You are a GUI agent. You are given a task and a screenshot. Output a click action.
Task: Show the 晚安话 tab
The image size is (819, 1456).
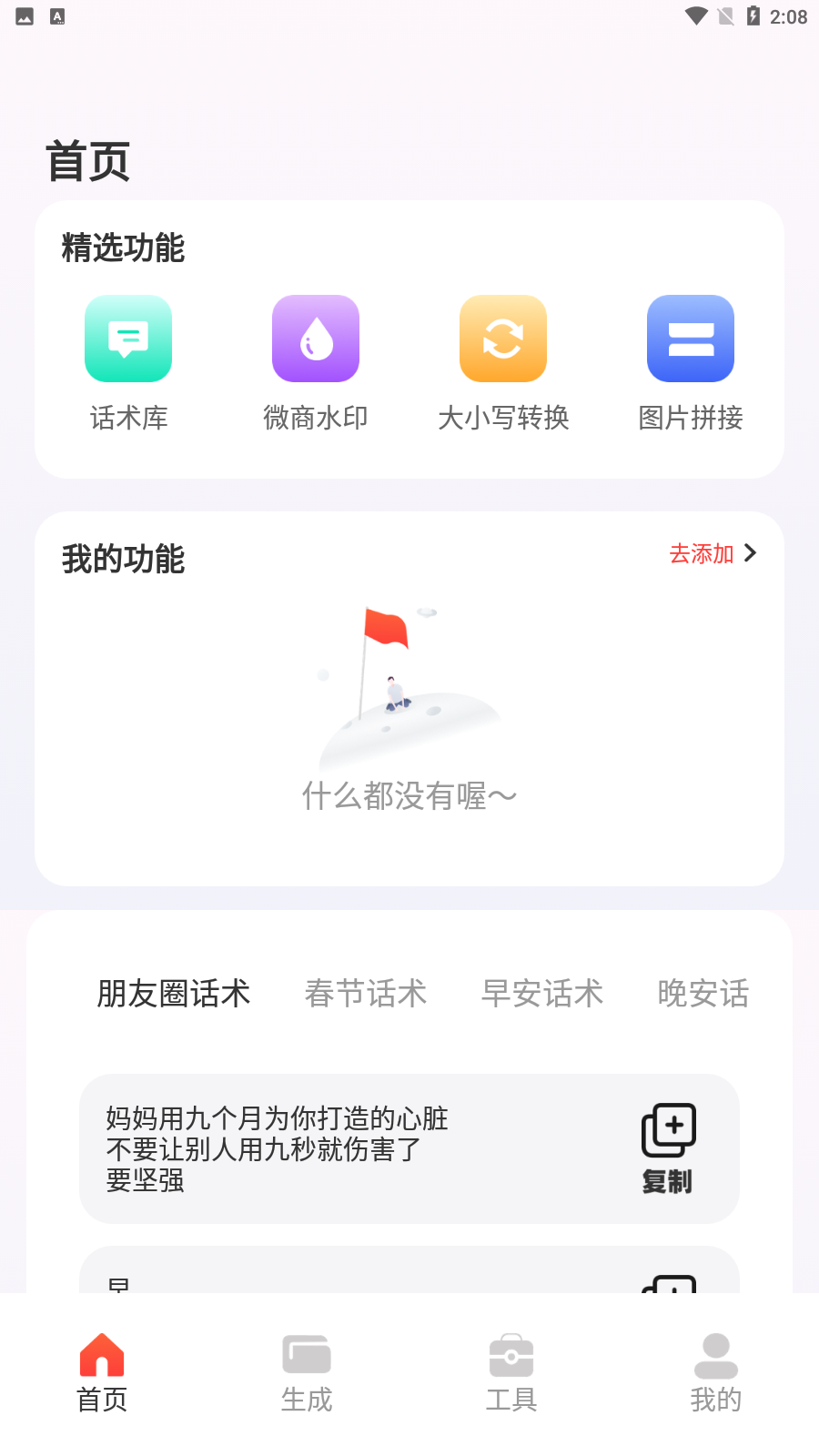[703, 993]
